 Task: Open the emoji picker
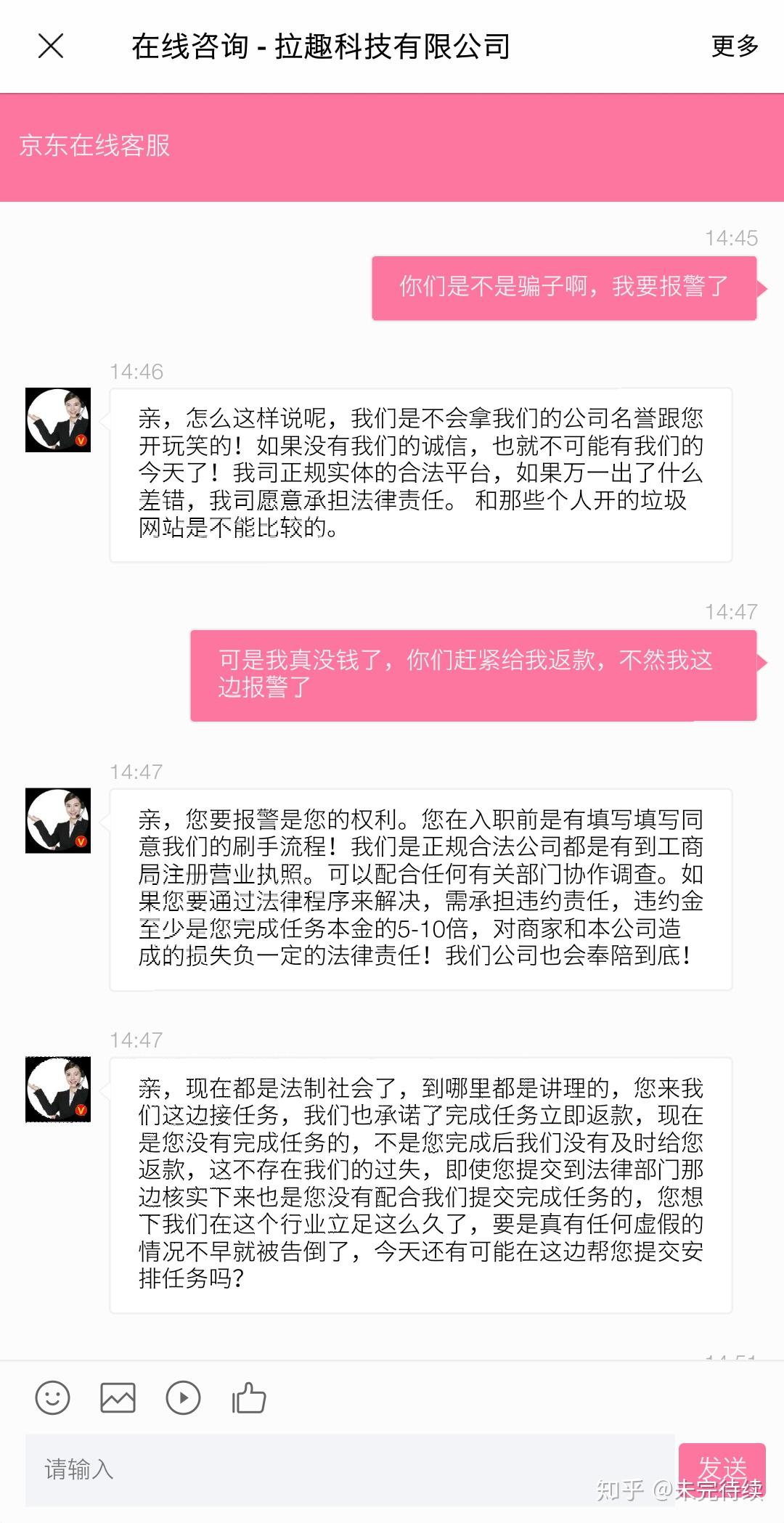(53, 1397)
